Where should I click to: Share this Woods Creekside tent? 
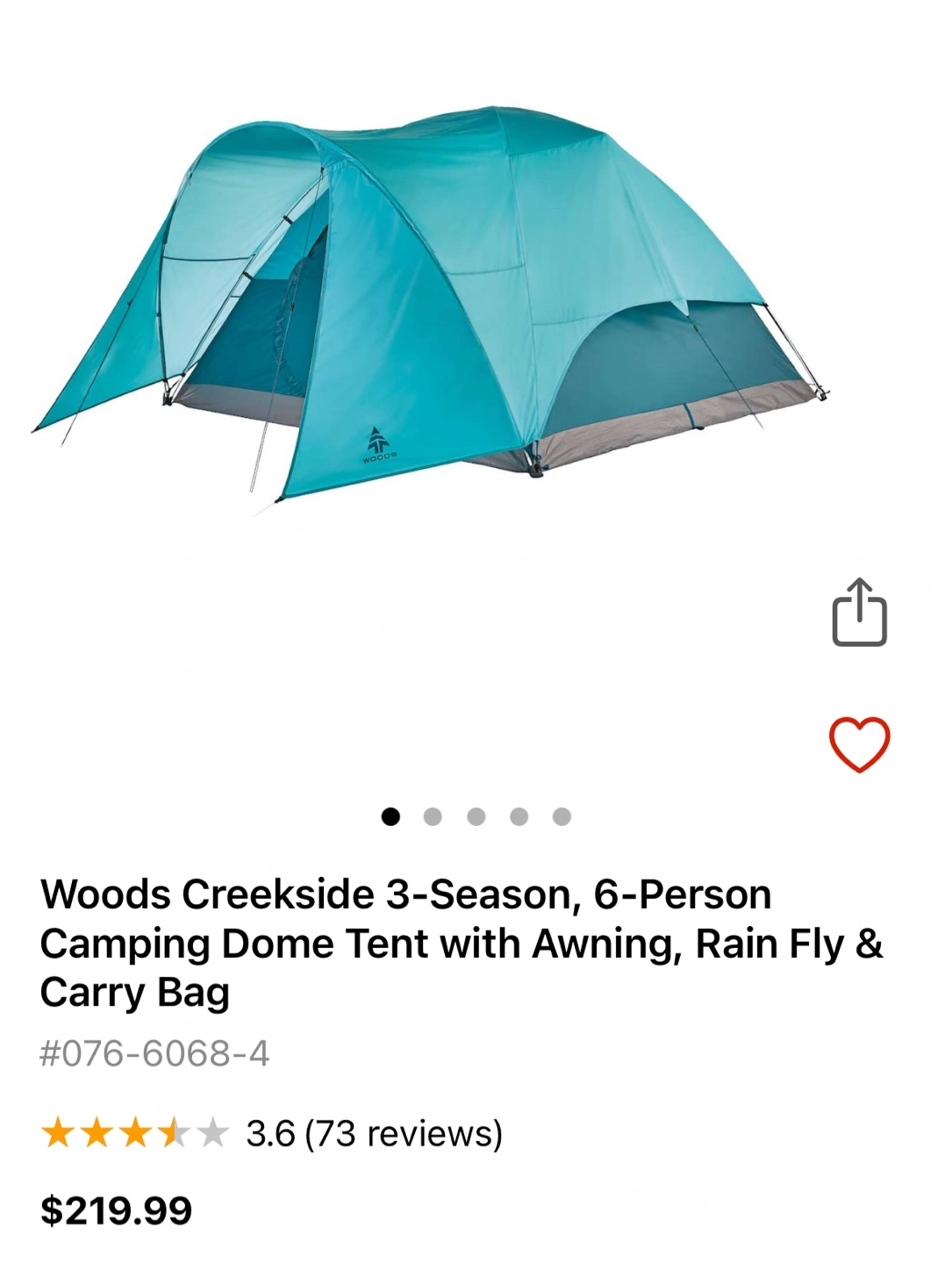tap(859, 613)
